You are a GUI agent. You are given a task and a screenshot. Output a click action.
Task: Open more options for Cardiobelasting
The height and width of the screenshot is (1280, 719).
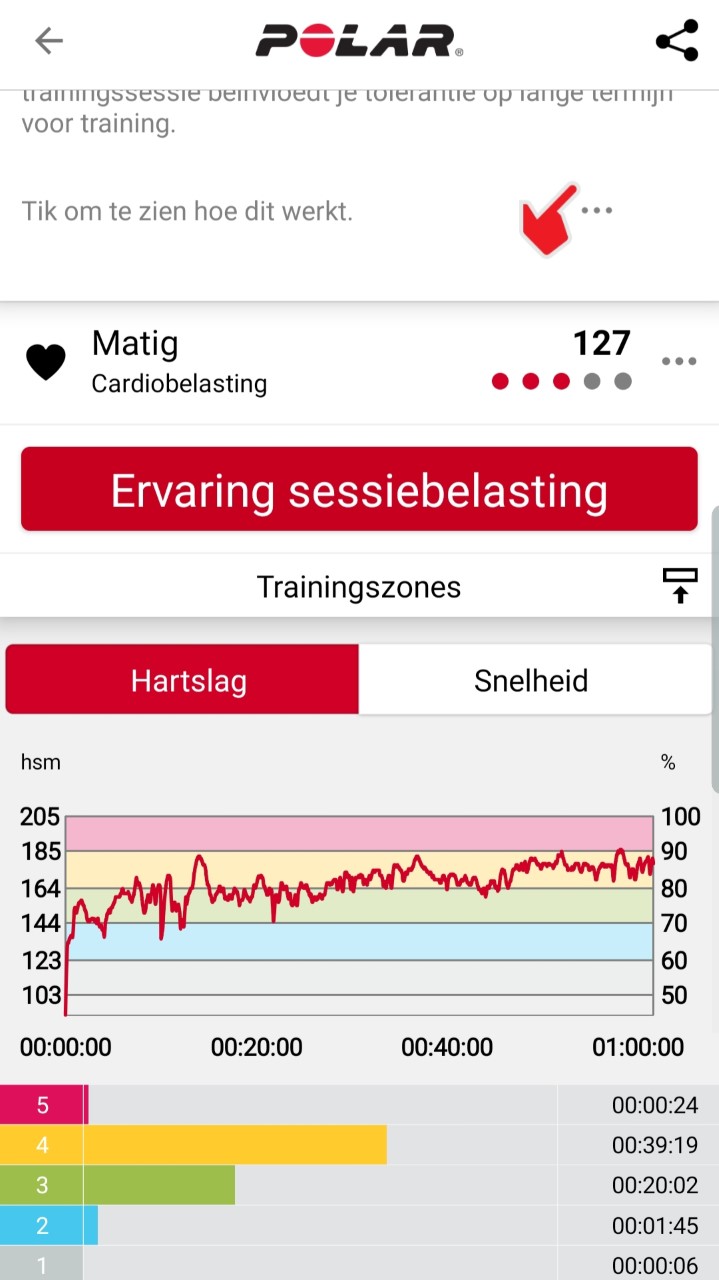pos(678,362)
